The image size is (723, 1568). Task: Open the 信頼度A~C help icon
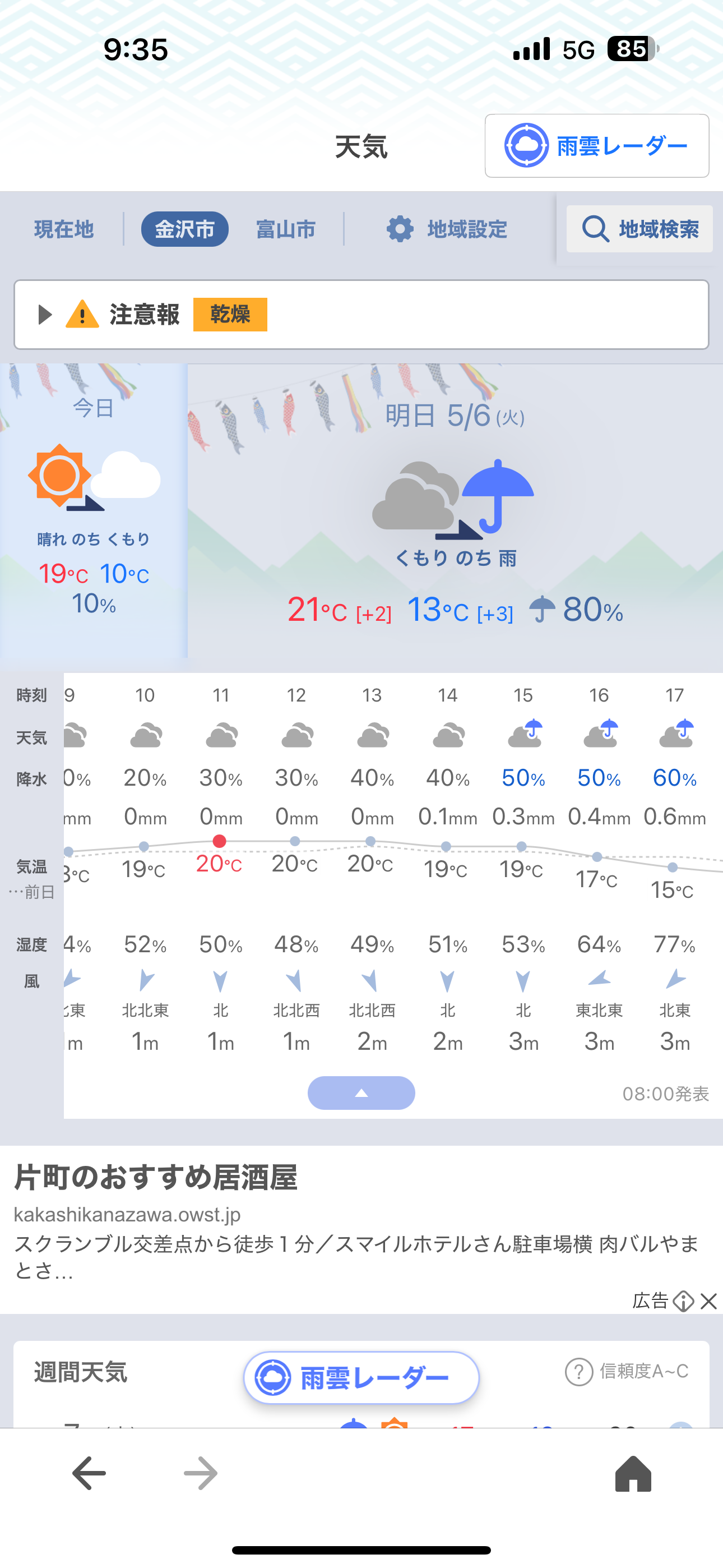tap(579, 1372)
